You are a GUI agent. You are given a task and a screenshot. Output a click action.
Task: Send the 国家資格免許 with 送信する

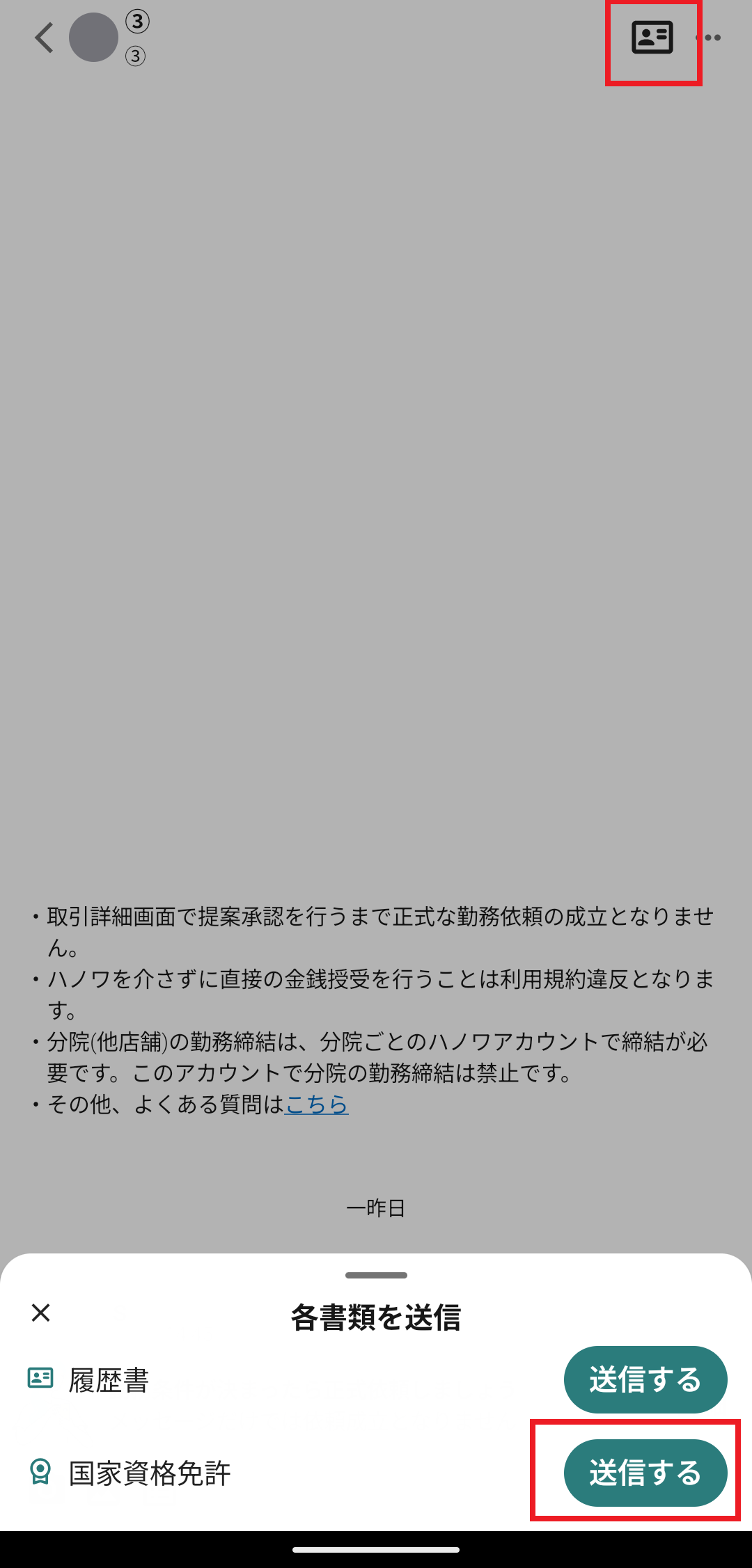pos(645,1473)
